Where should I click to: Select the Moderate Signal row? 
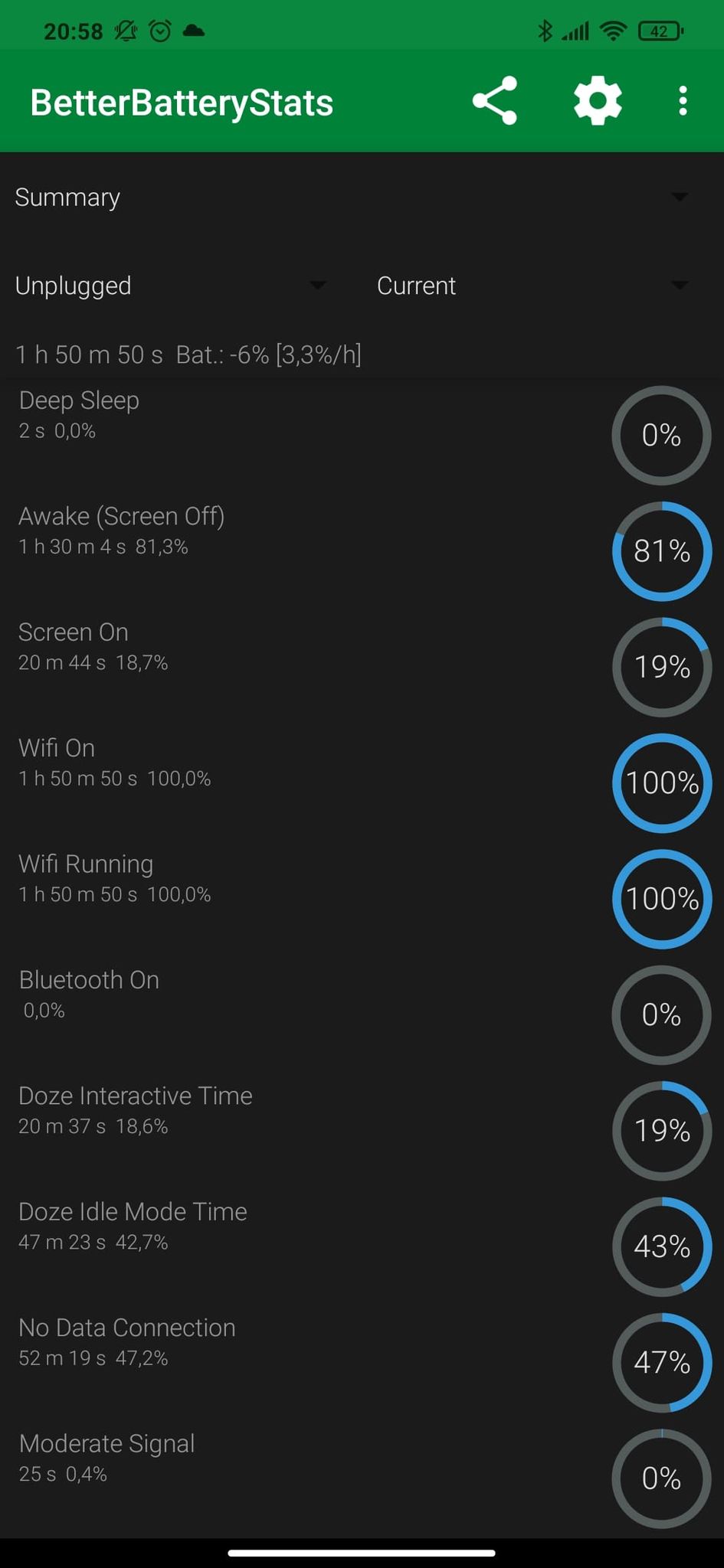coord(362,1478)
